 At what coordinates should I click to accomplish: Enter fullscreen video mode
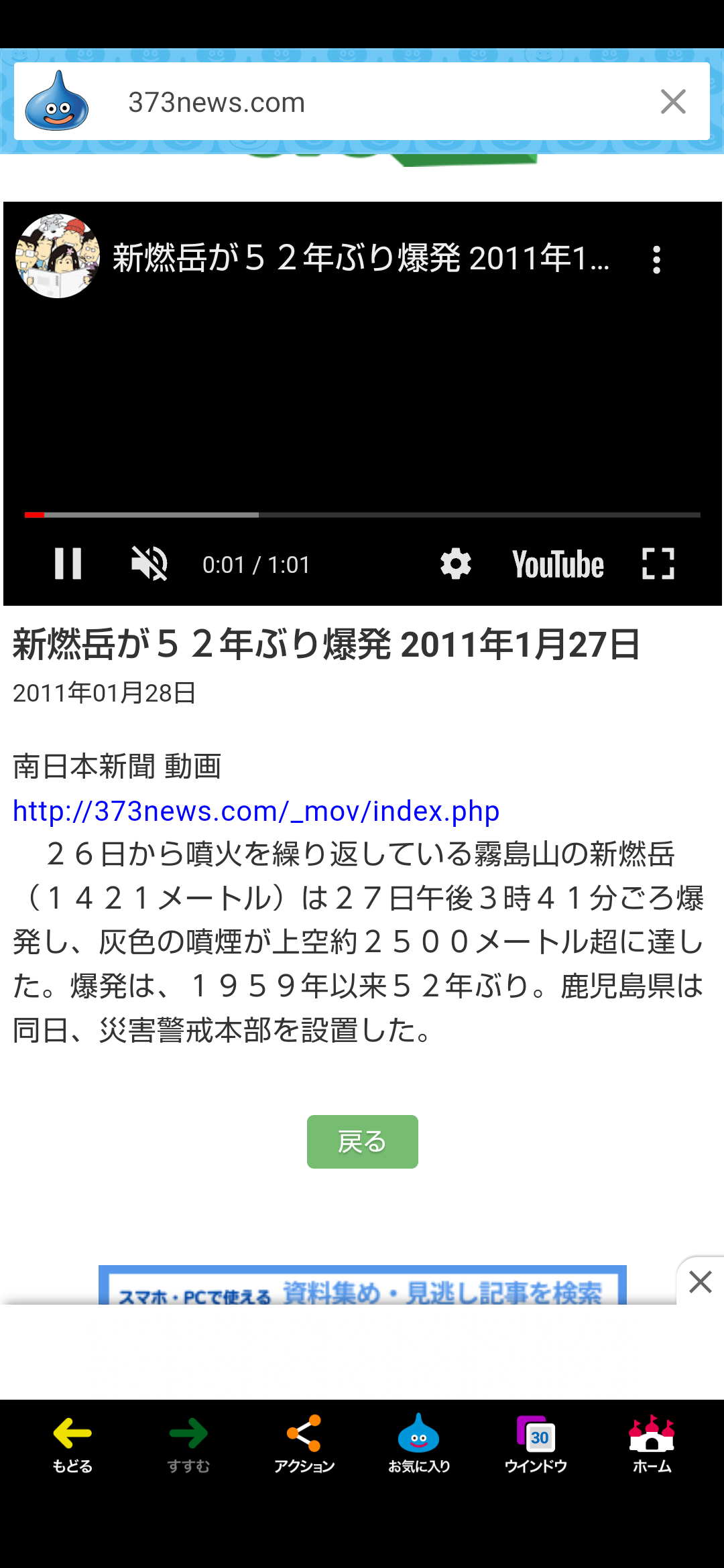click(x=658, y=564)
